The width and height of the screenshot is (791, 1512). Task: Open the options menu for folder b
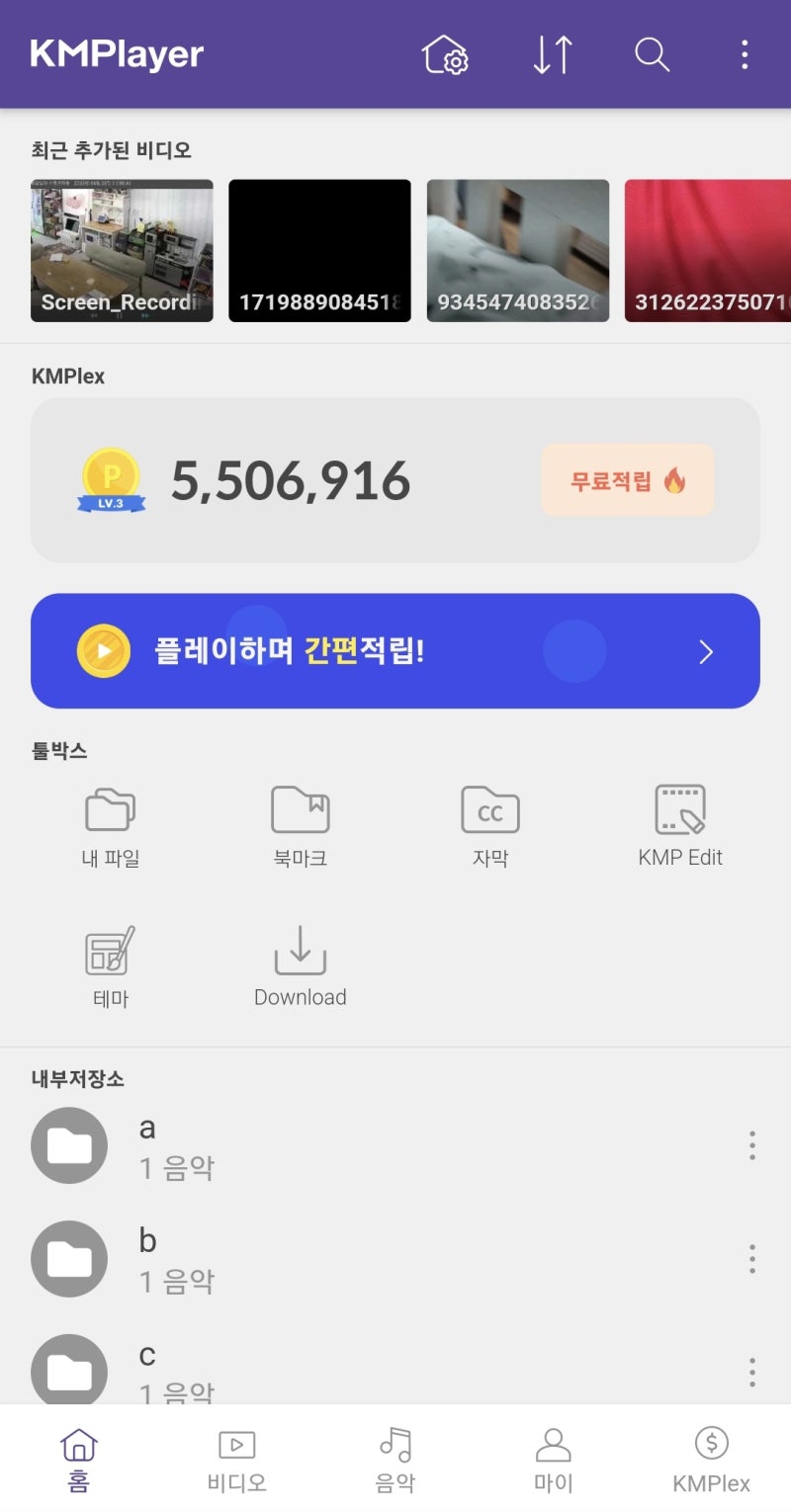pos(751,1259)
